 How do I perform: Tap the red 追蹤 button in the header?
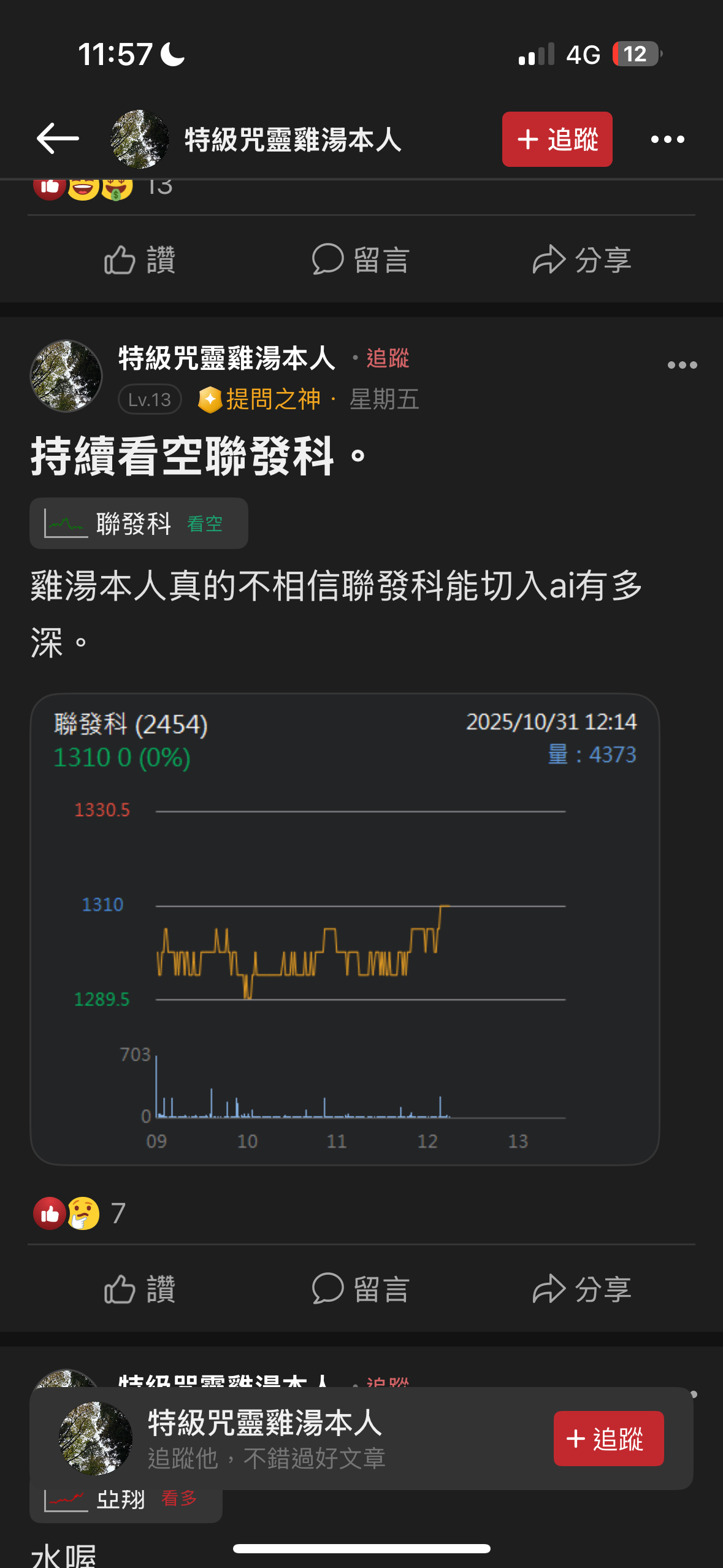pos(557,139)
